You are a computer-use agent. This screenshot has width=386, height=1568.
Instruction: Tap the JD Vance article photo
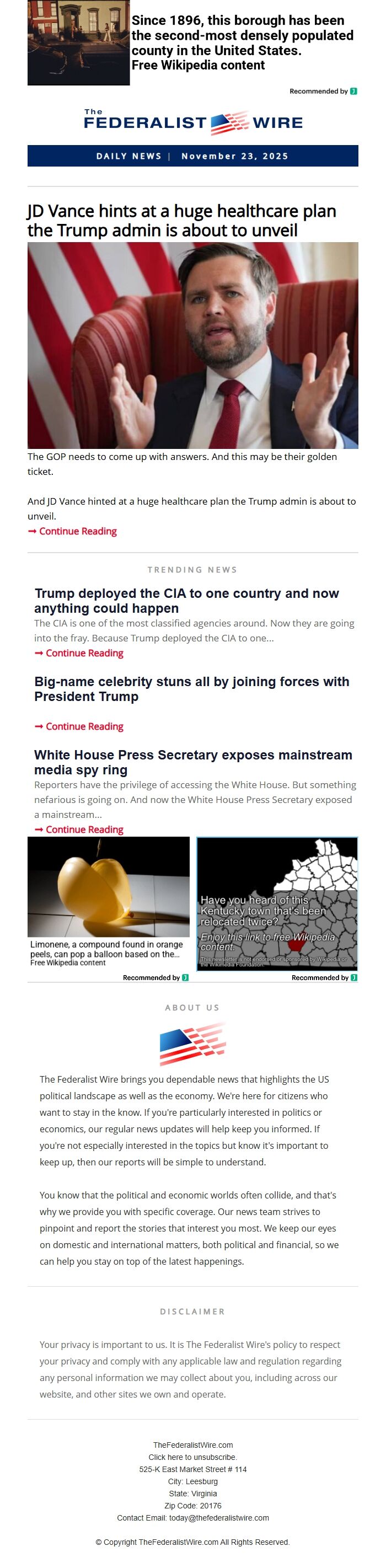pyautogui.click(x=192, y=345)
